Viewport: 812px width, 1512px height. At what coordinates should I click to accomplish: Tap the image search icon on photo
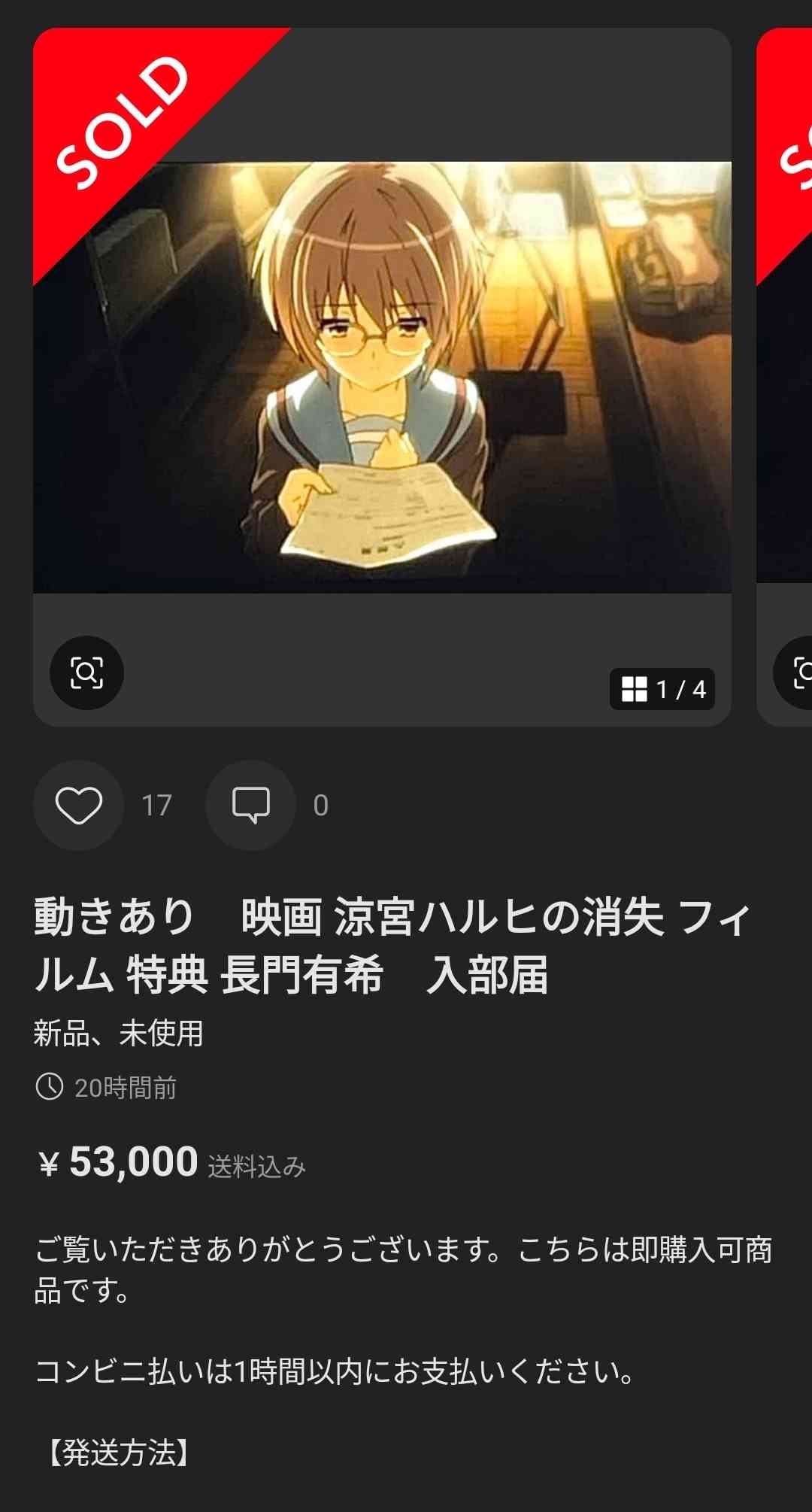tap(86, 673)
